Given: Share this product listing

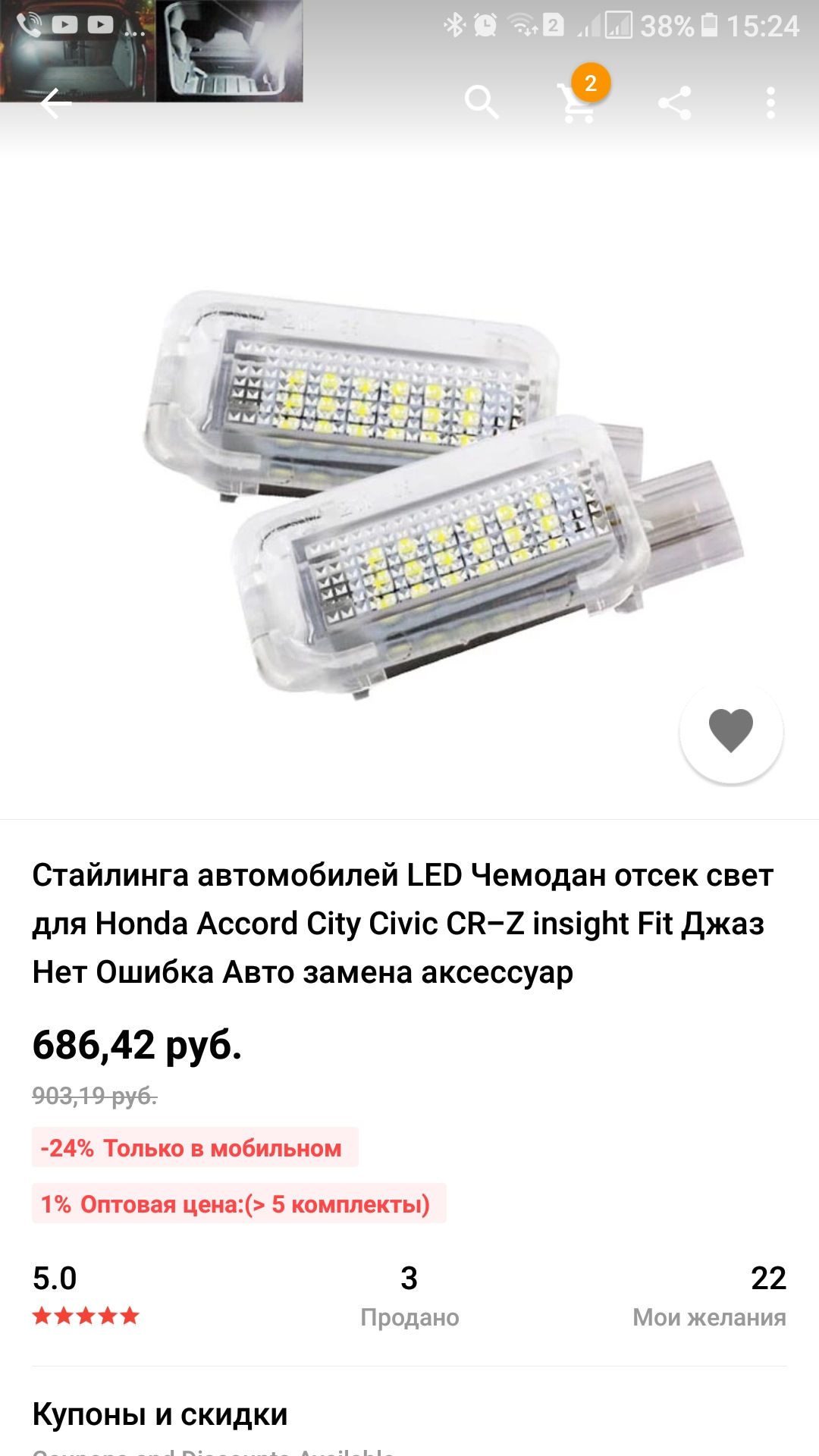Looking at the screenshot, I should pyautogui.click(x=674, y=103).
